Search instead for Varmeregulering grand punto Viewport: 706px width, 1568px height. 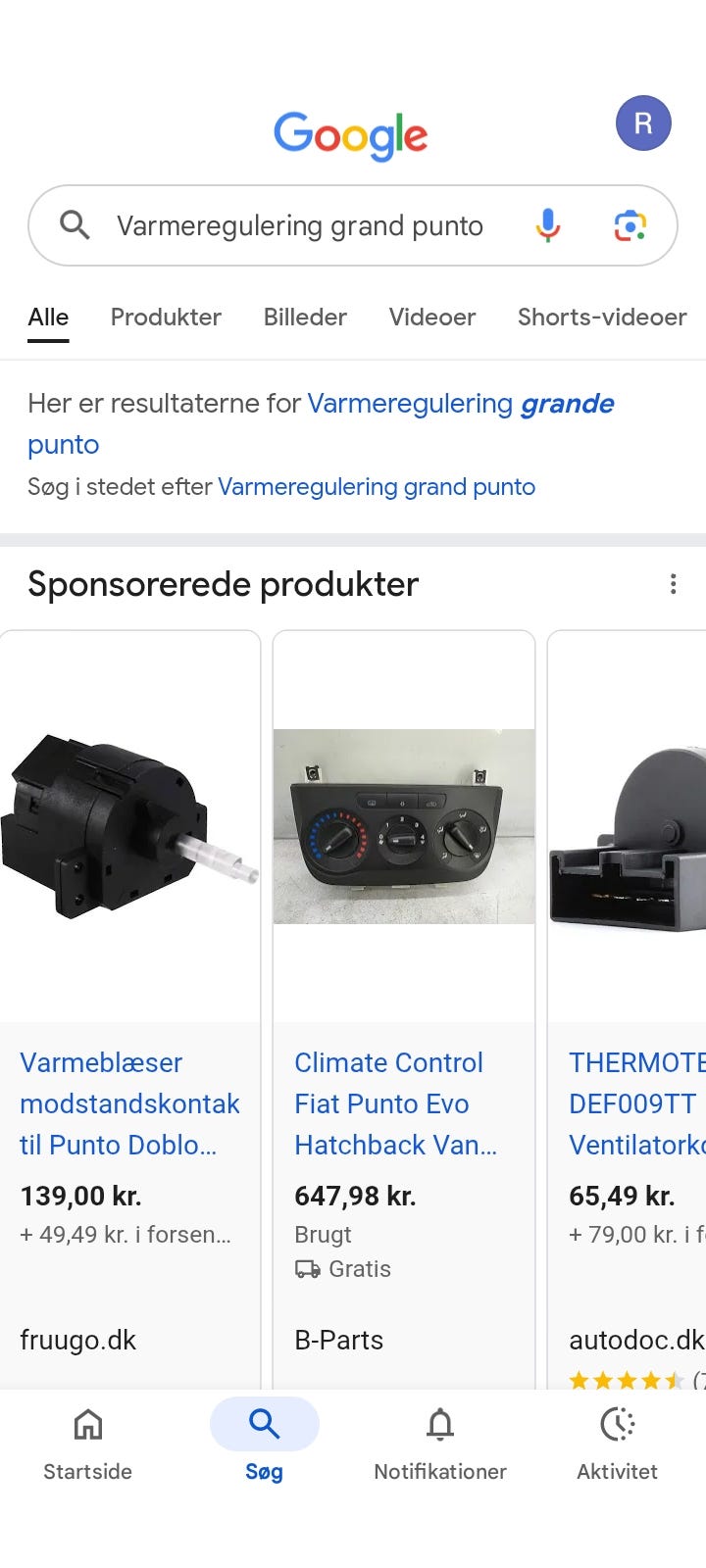click(376, 487)
